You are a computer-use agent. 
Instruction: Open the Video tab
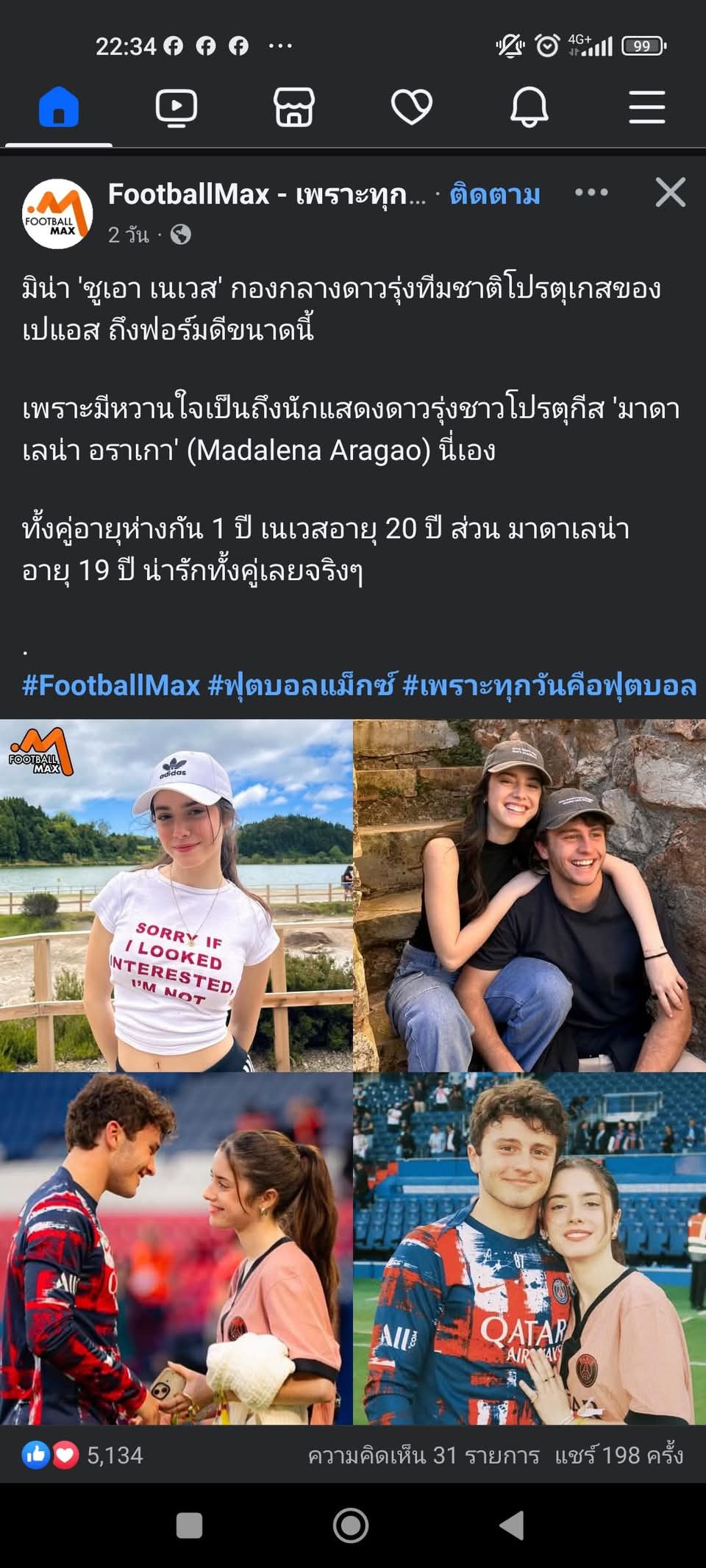point(176,107)
